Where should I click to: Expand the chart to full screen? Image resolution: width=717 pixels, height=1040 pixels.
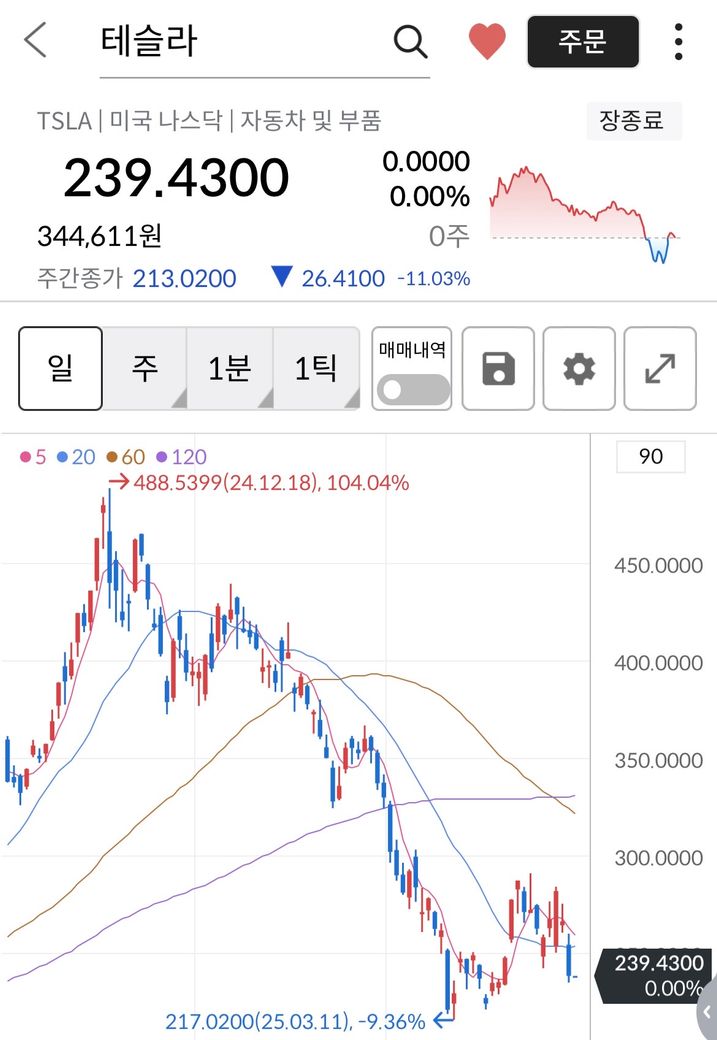coord(660,369)
